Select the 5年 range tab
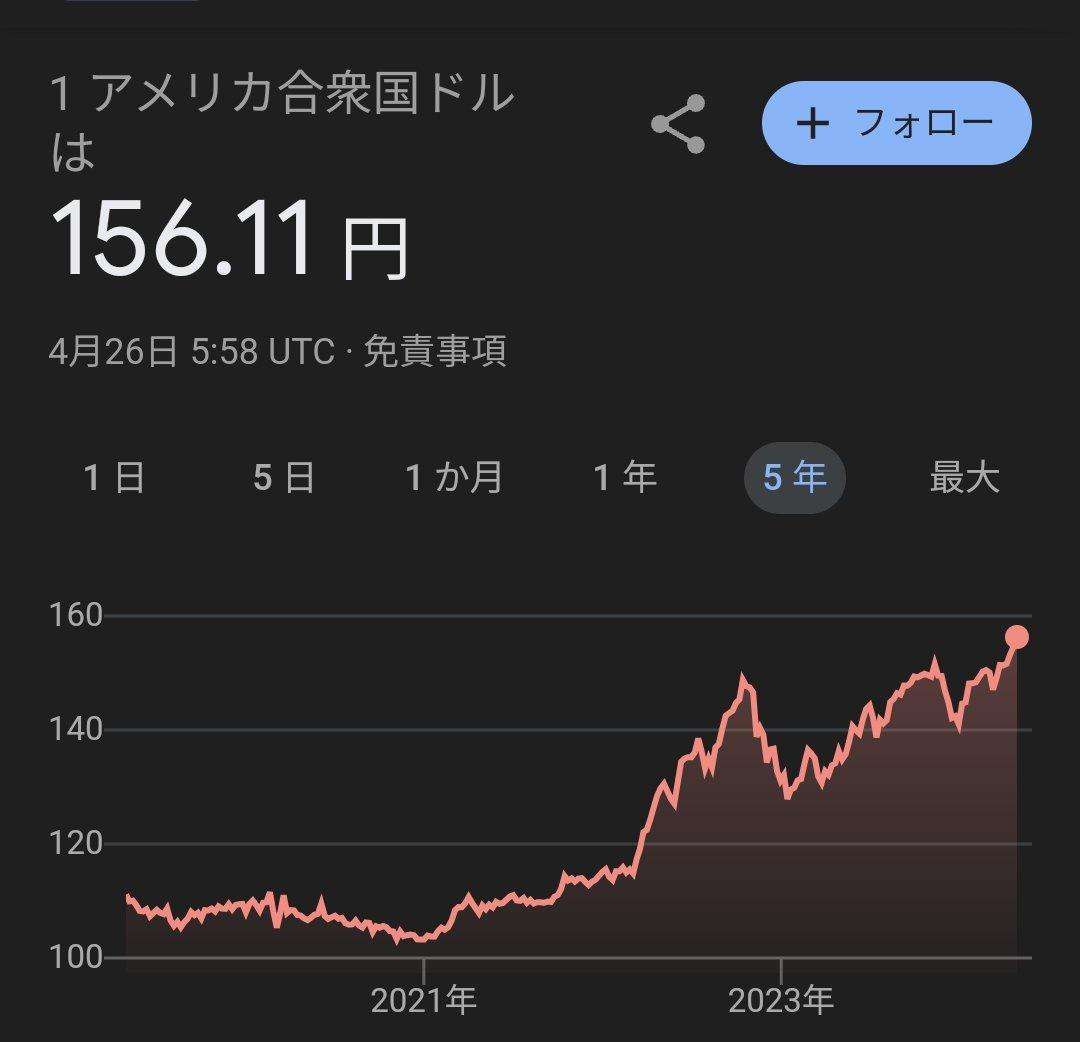 pyautogui.click(x=794, y=478)
